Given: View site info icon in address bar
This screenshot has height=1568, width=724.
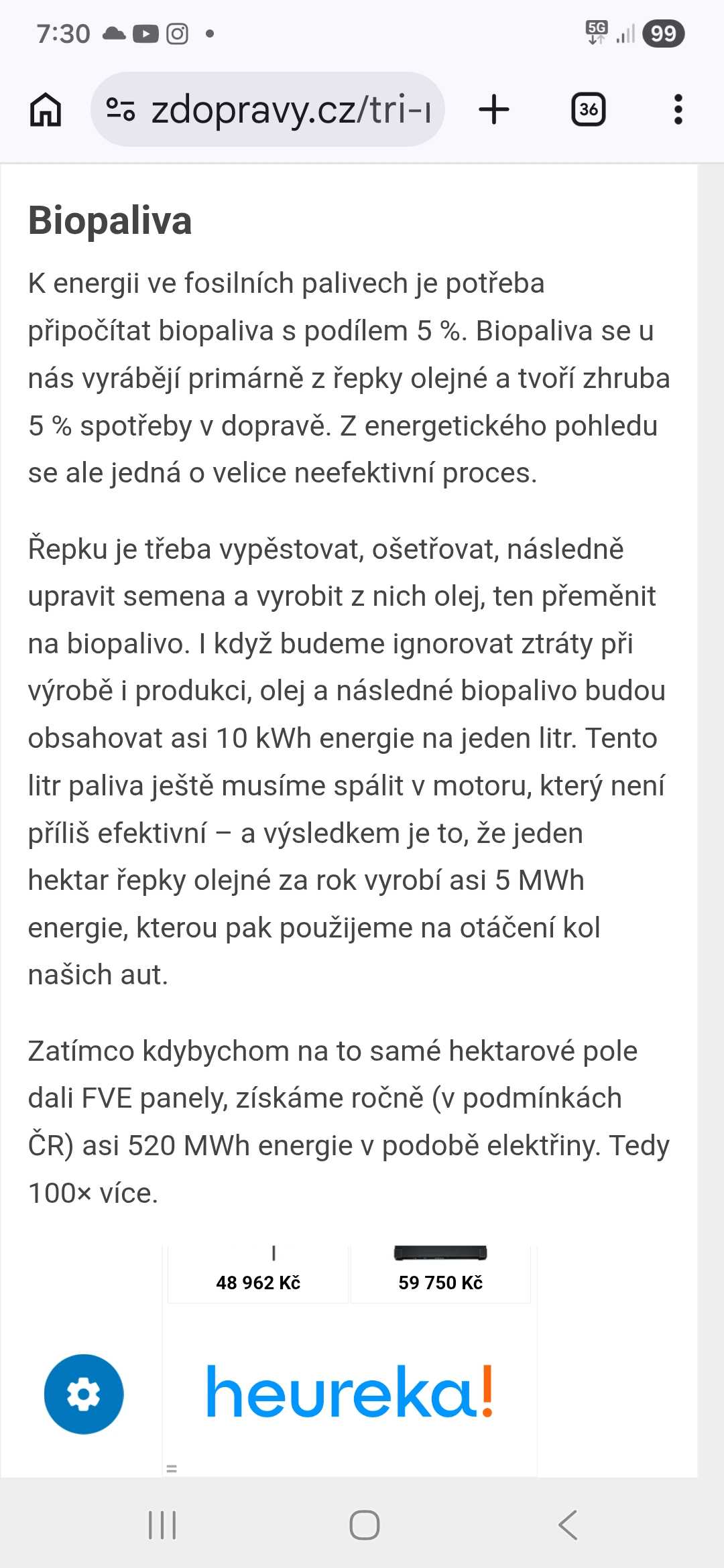Looking at the screenshot, I should 121,109.
